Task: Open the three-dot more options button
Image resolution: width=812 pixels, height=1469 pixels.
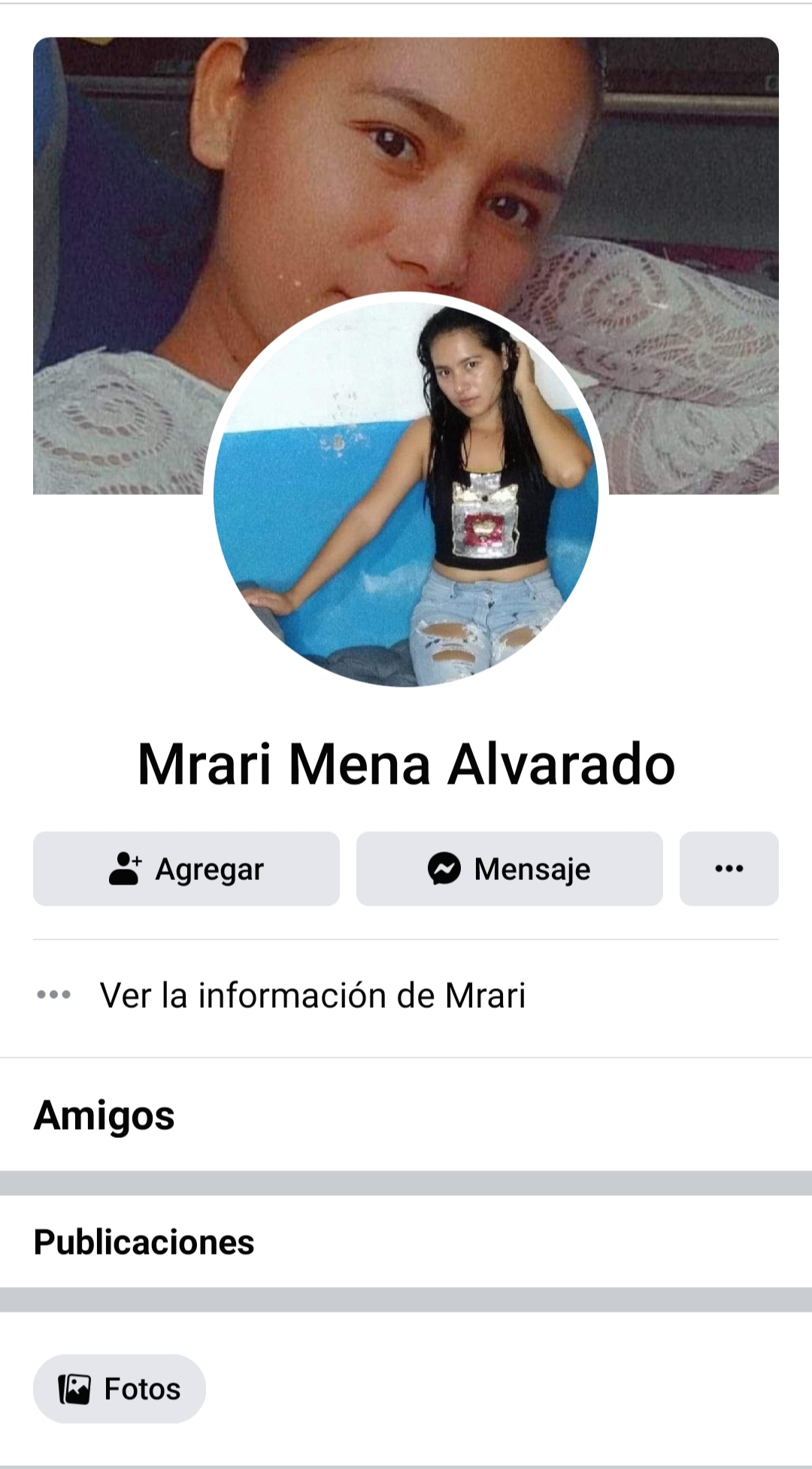Action: 729,869
